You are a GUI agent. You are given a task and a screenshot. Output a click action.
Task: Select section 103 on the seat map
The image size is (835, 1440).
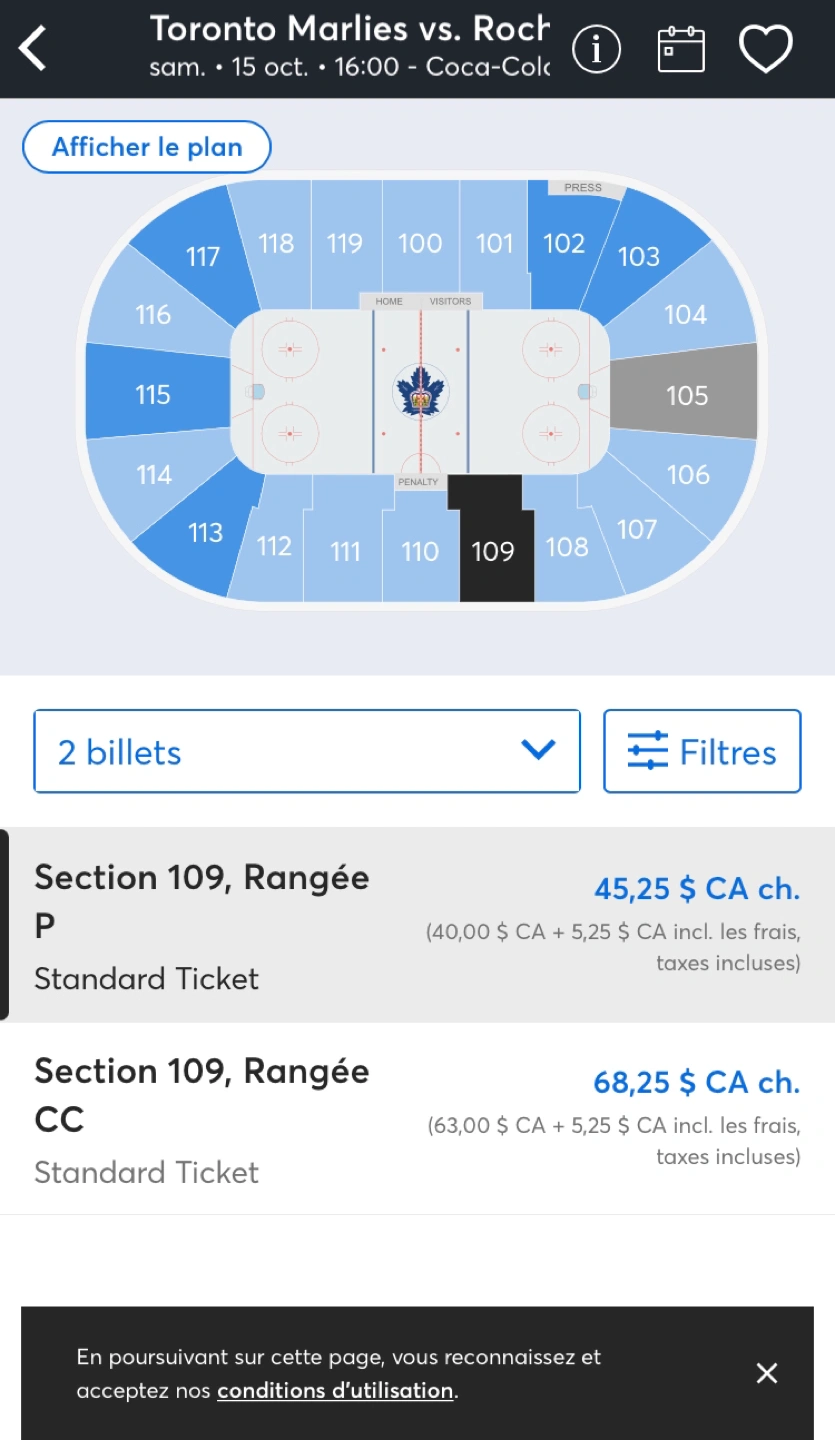(639, 256)
